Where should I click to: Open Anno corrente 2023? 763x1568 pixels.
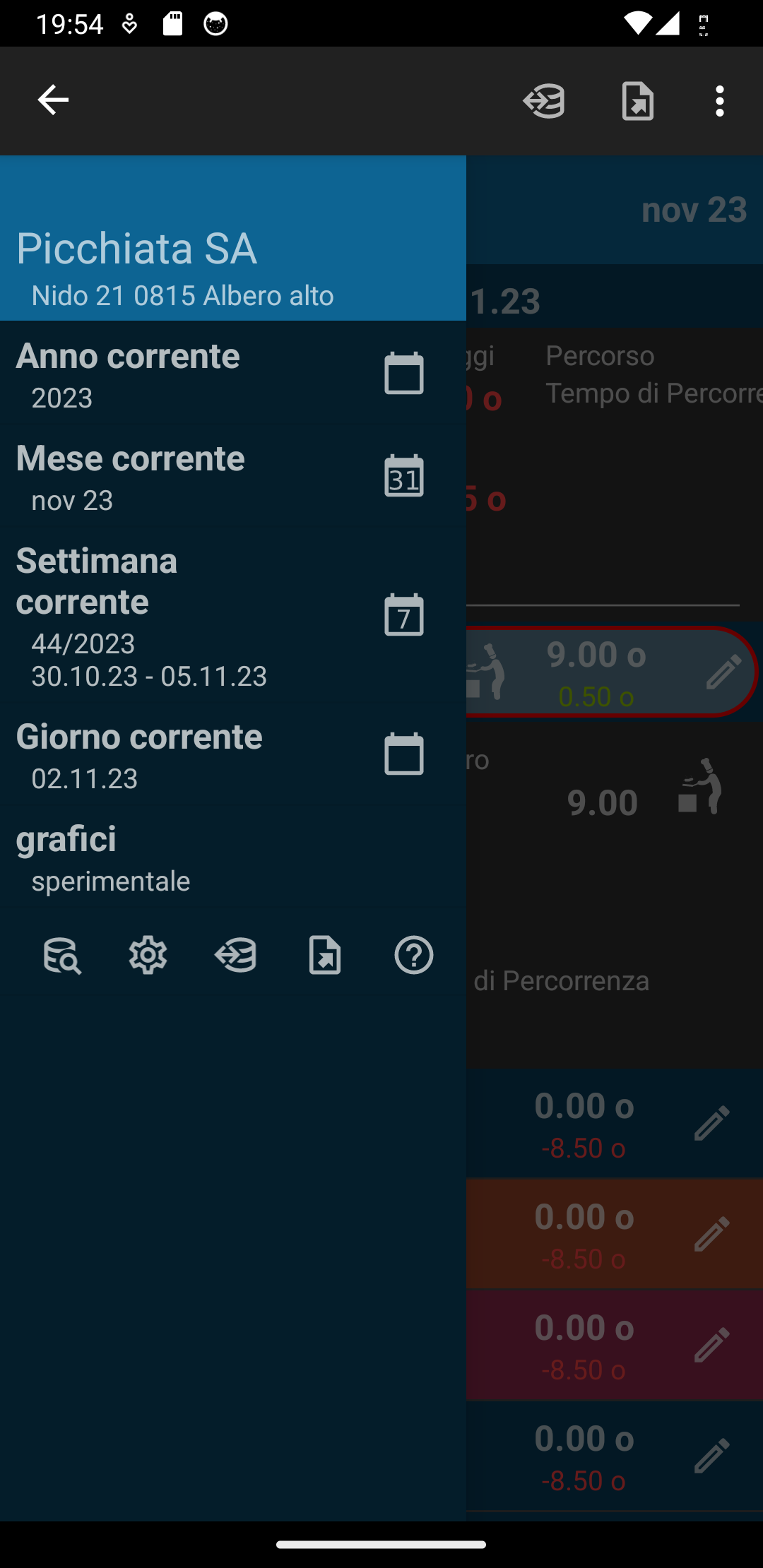tap(233, 373)
